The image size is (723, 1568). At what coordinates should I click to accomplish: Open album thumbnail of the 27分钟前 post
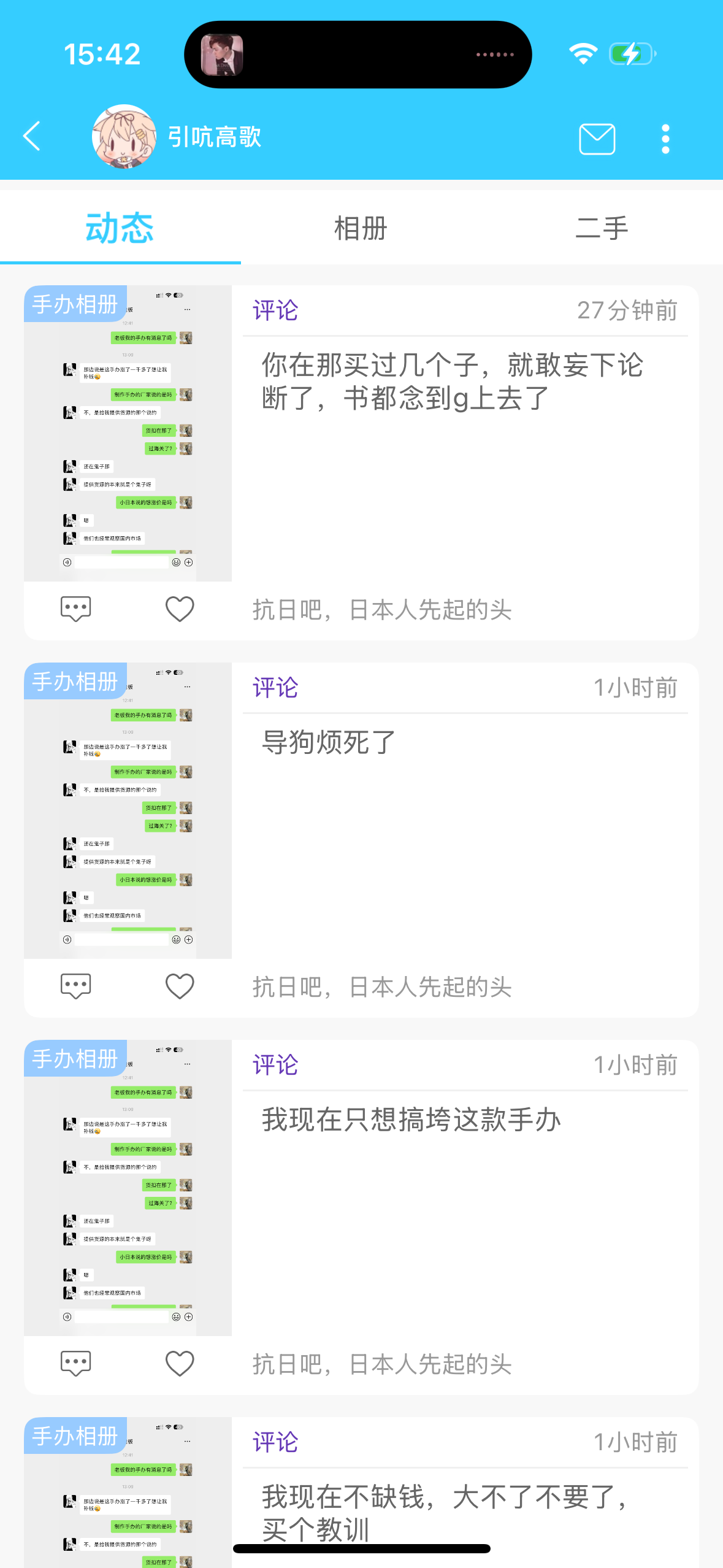[x=128, y=433]
